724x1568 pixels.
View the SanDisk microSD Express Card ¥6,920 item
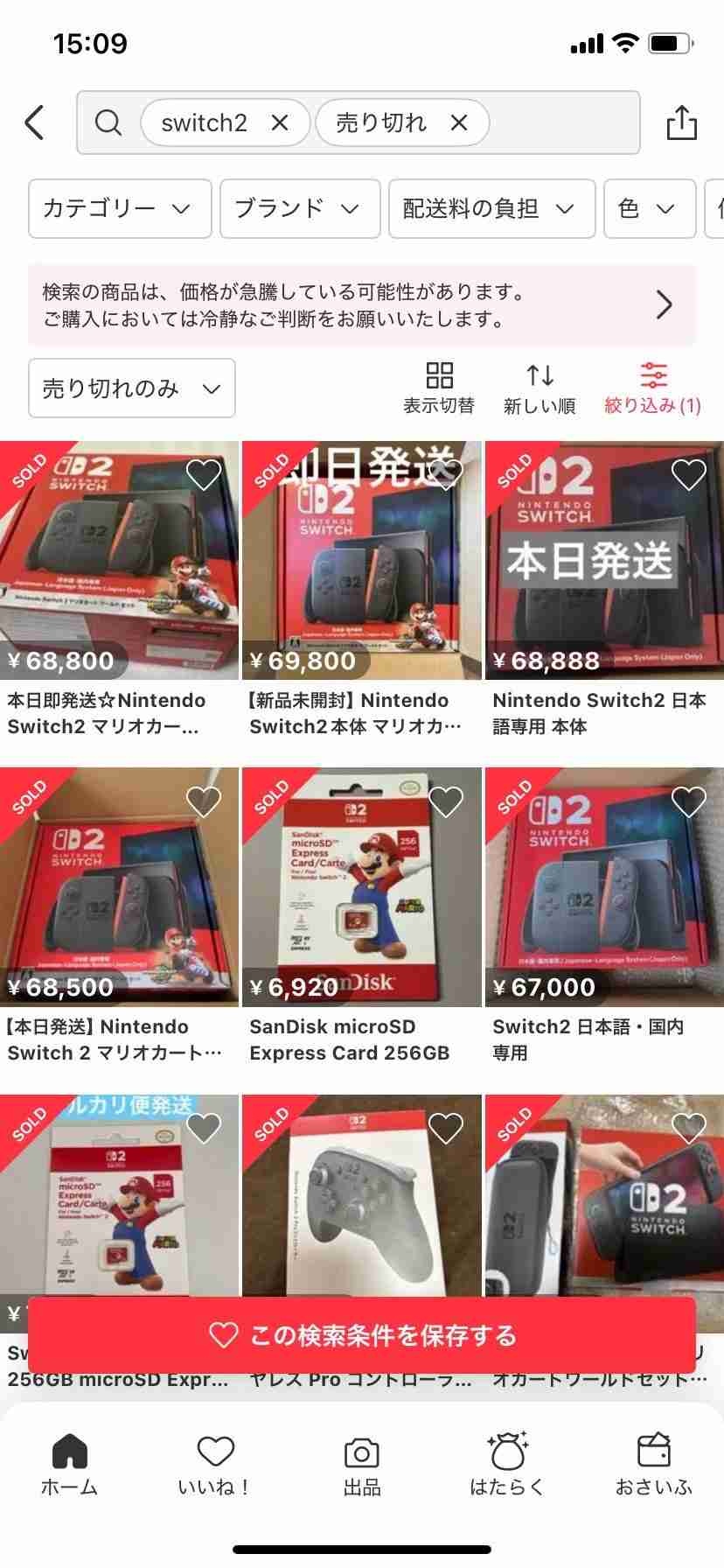(361, 887)
